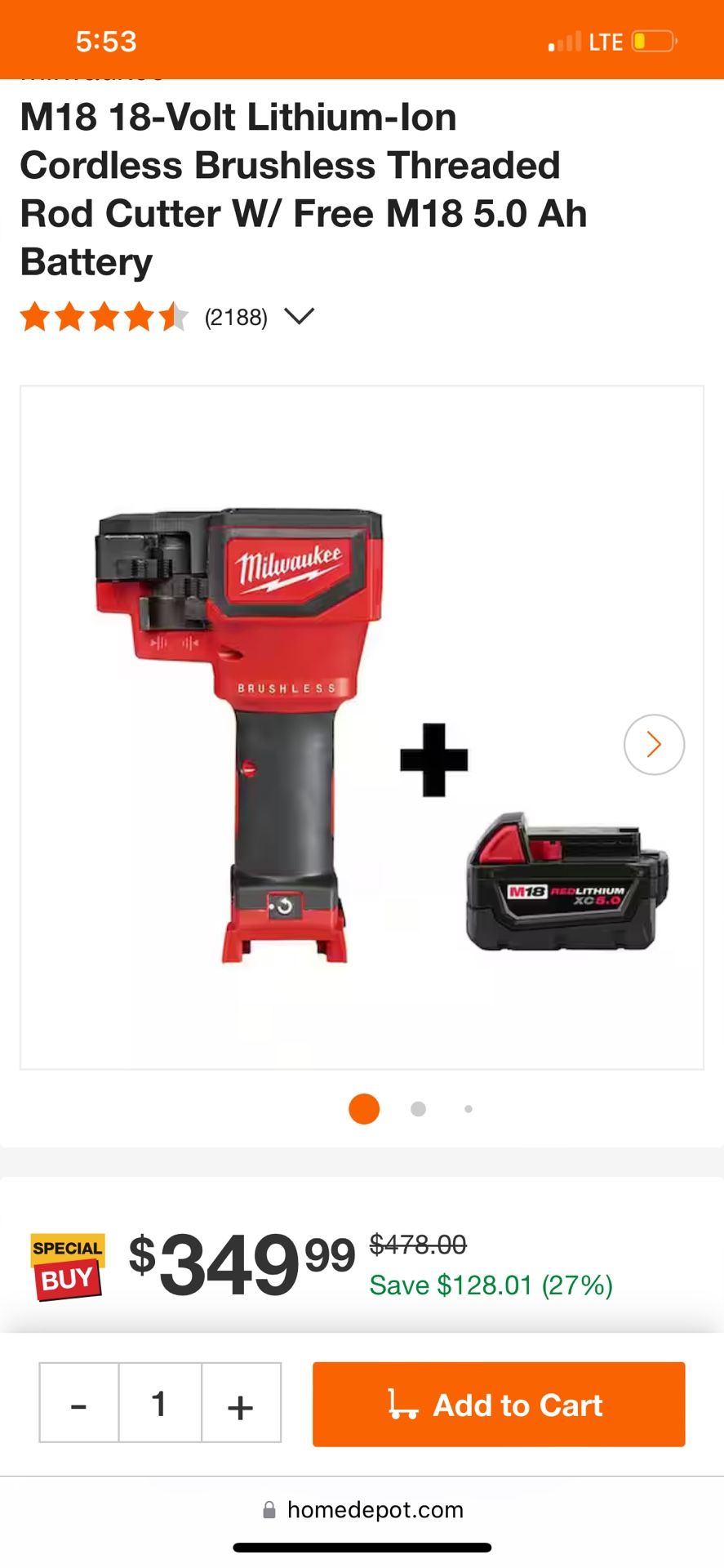Image resolution: width=724 pixels, height=1568 pixels.
Task: Open the Add to Cart cart icon
Action: click(x=402, y=1405)
